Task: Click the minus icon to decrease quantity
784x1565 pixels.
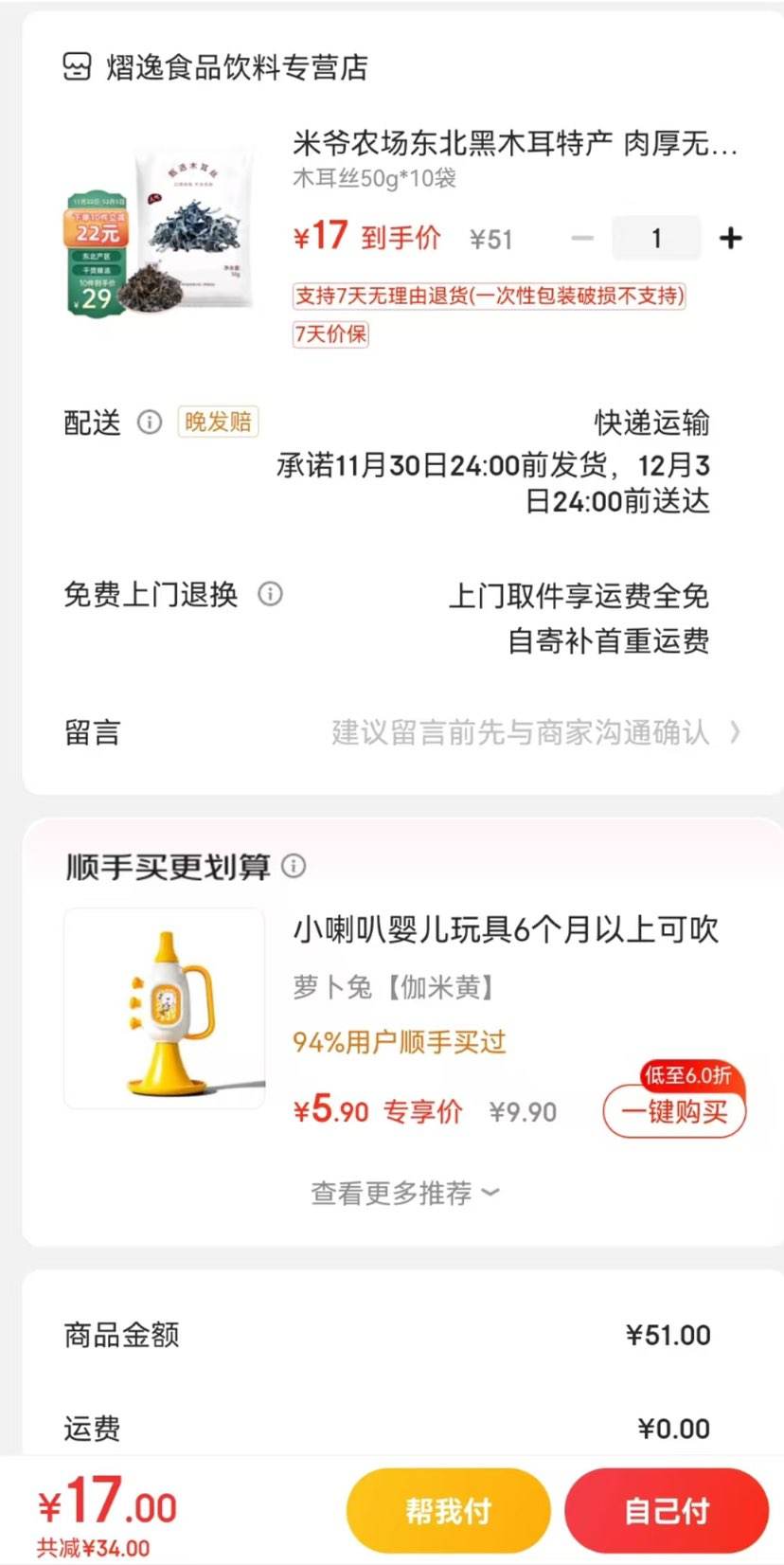Action: [x=581, y=239]
